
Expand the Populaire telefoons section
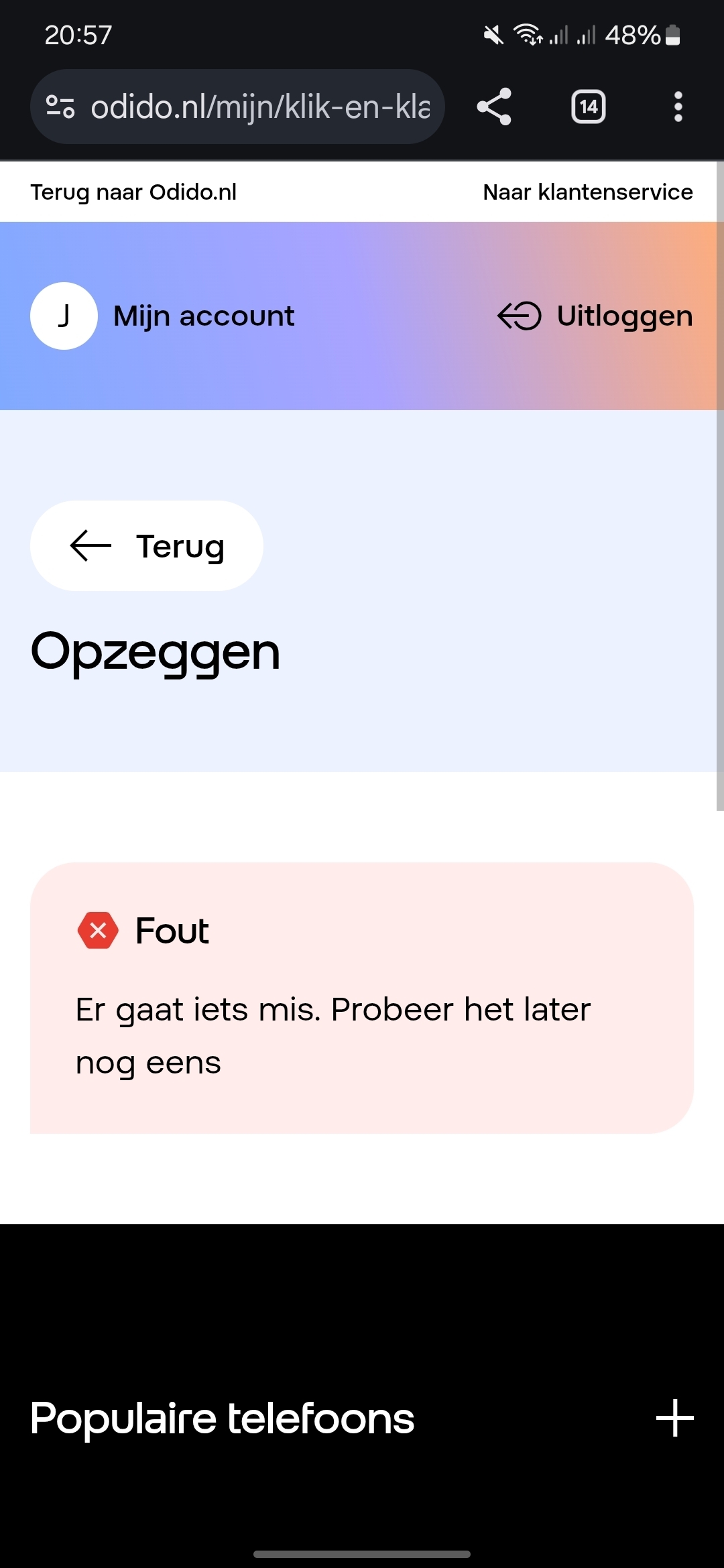click(674, 1418)
